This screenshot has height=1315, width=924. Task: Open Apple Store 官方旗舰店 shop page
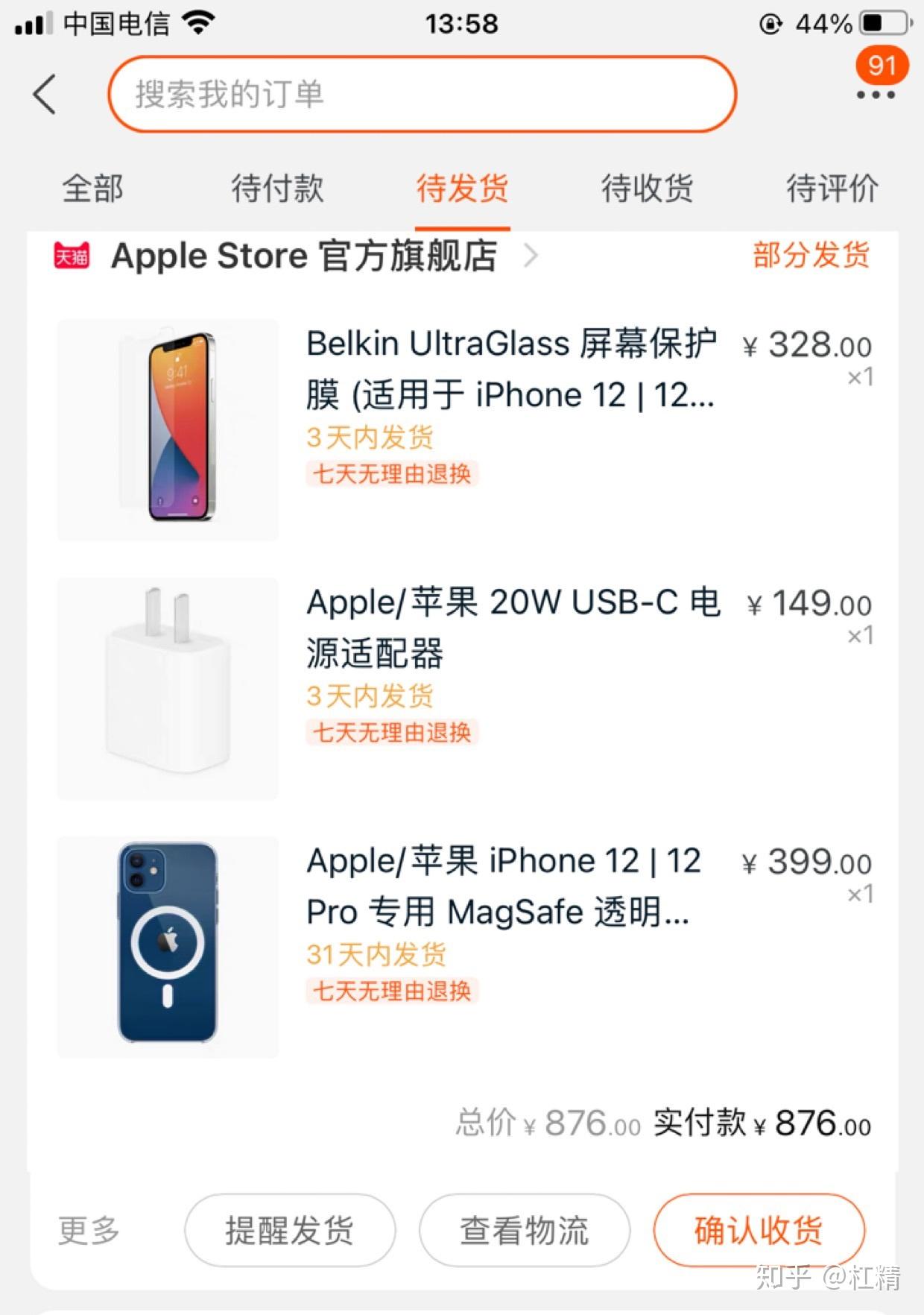(x=304, y=256)
